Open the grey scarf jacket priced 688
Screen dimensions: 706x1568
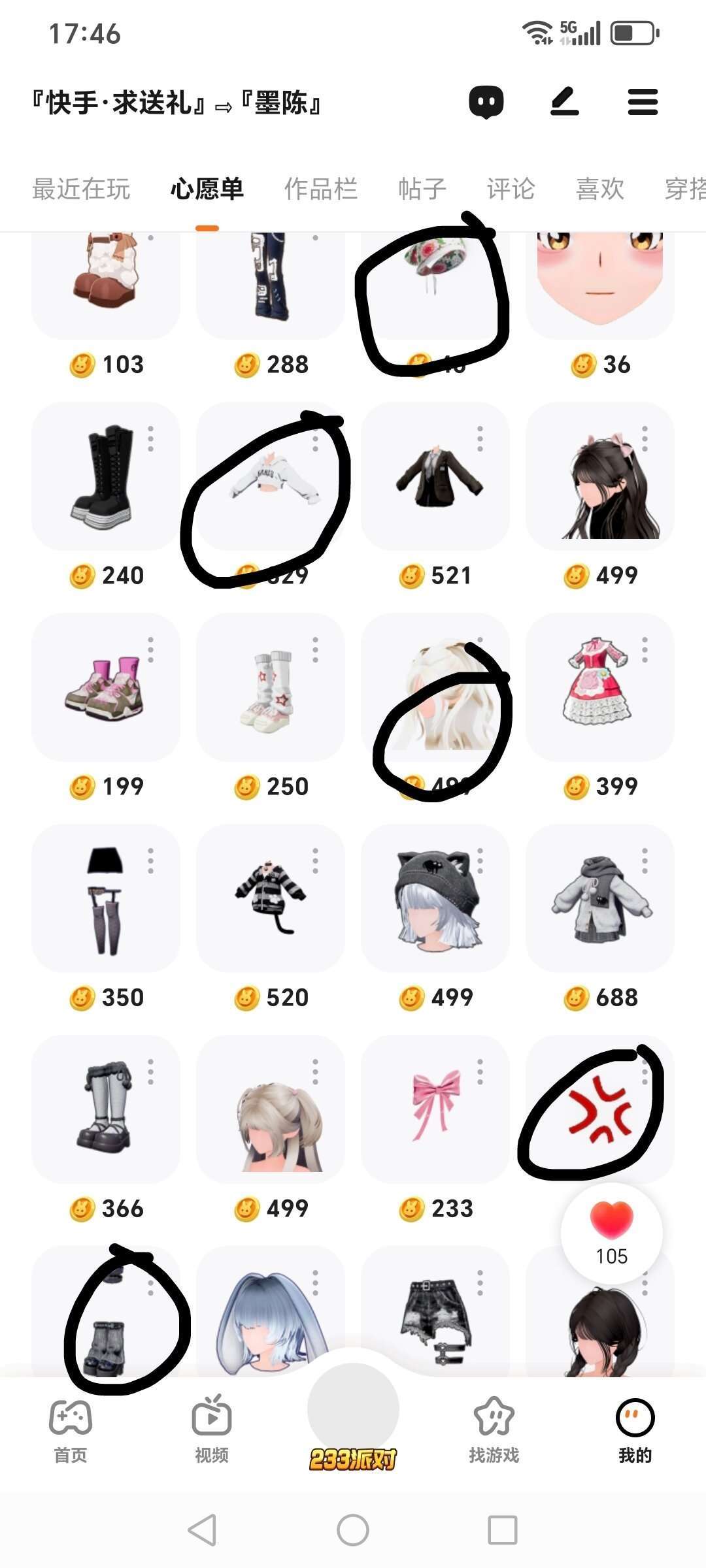point(599,898)
